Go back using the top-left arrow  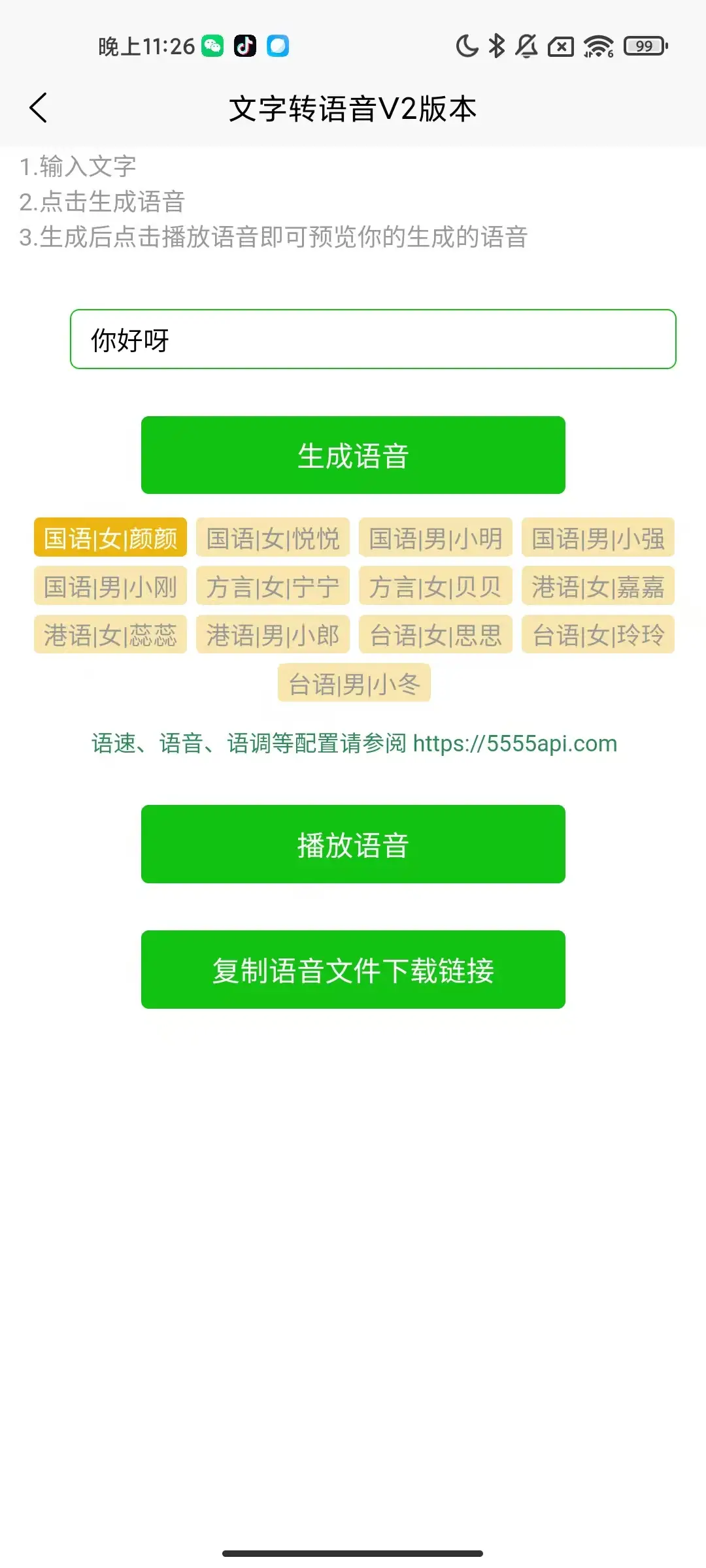[x=39, y=108]
